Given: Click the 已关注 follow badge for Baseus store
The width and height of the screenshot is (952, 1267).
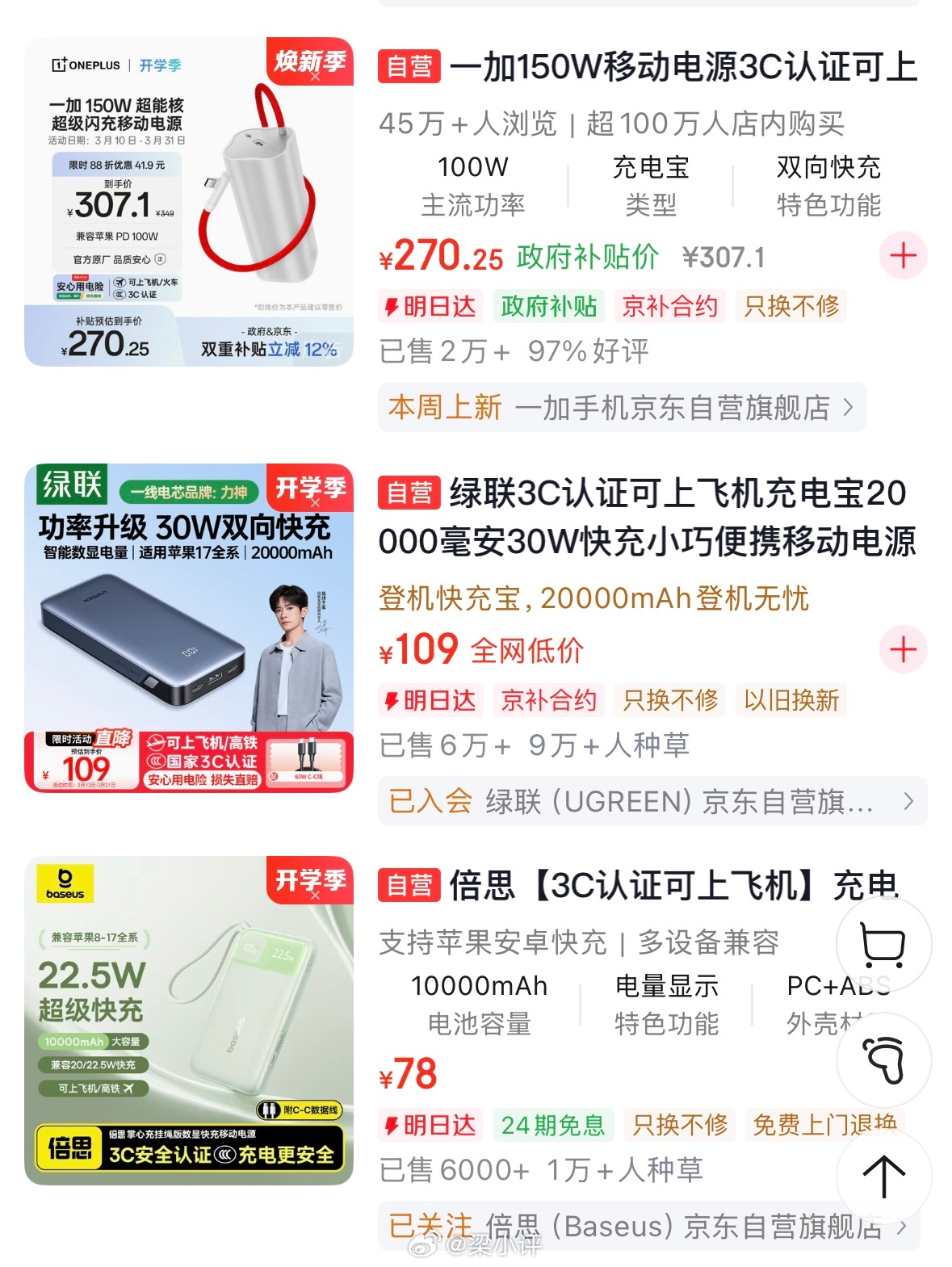Looking at the screenshot, I should tap(429, 1228).
